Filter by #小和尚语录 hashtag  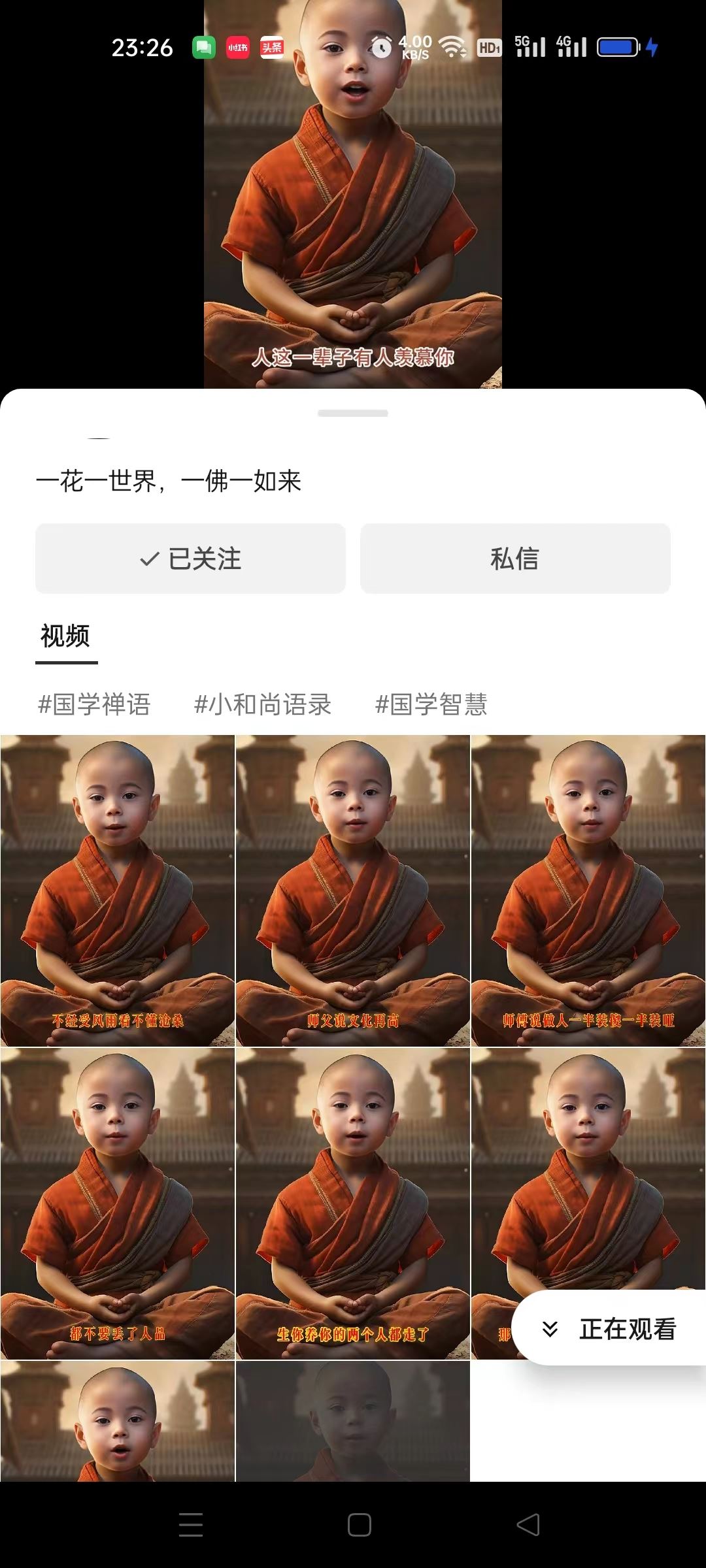pos(263,704)
